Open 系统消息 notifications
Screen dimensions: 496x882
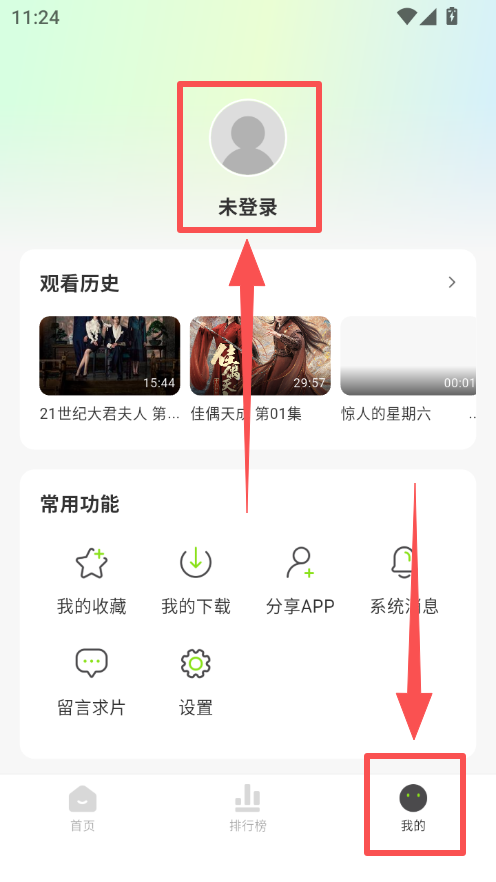pos(404,581)
